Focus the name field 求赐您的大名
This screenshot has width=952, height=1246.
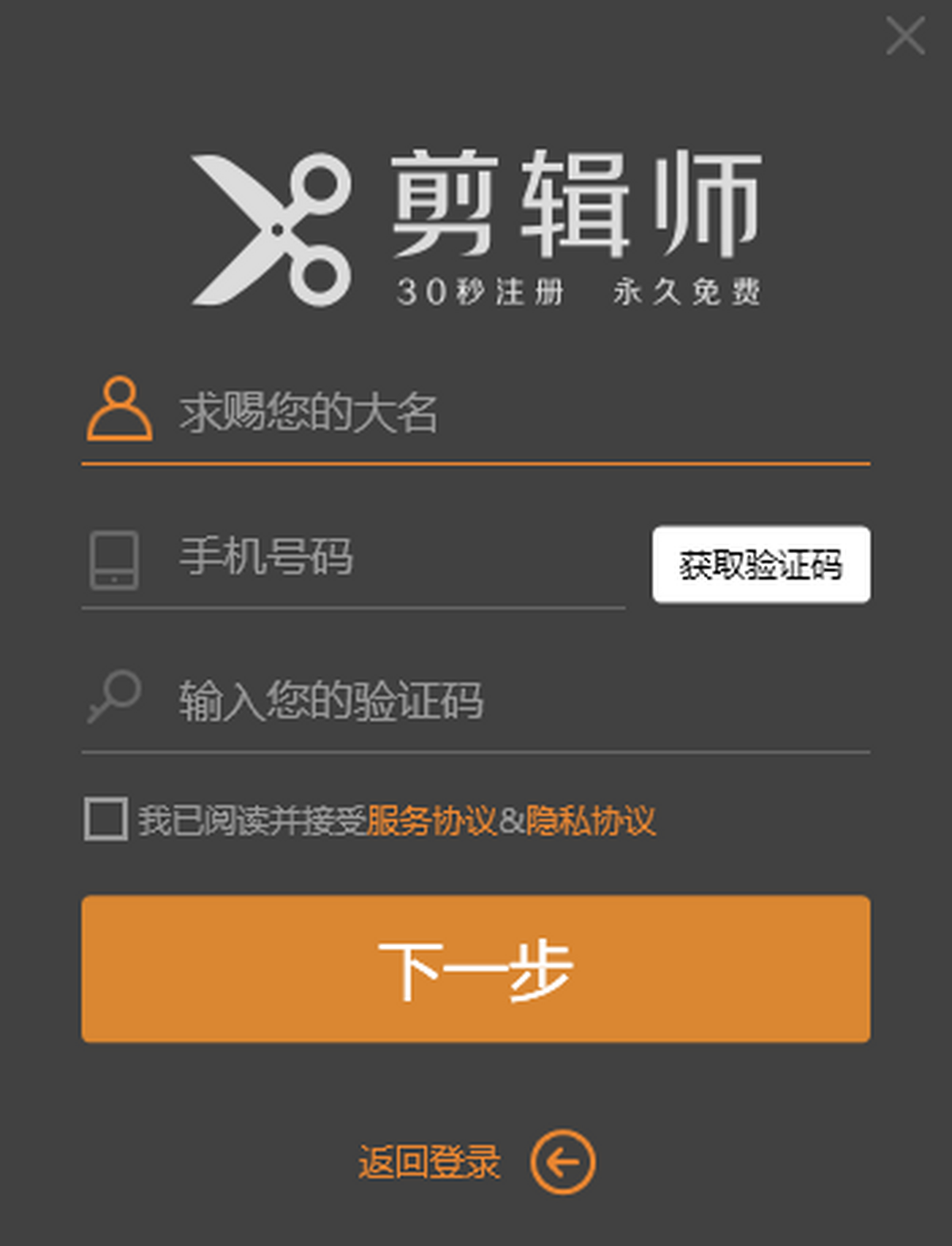[508, 413]
